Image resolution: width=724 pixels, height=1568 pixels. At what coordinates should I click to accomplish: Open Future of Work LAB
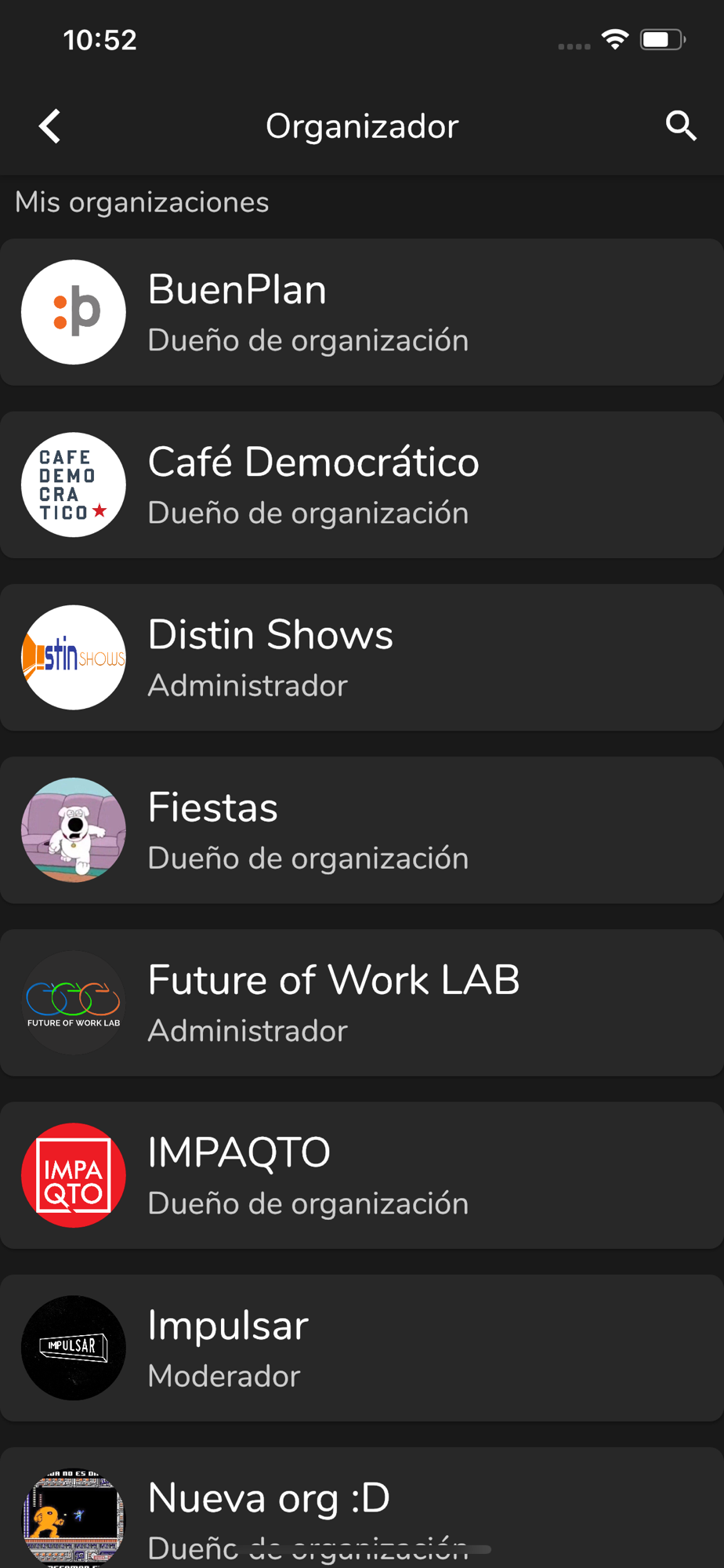tap(361, 1003)
